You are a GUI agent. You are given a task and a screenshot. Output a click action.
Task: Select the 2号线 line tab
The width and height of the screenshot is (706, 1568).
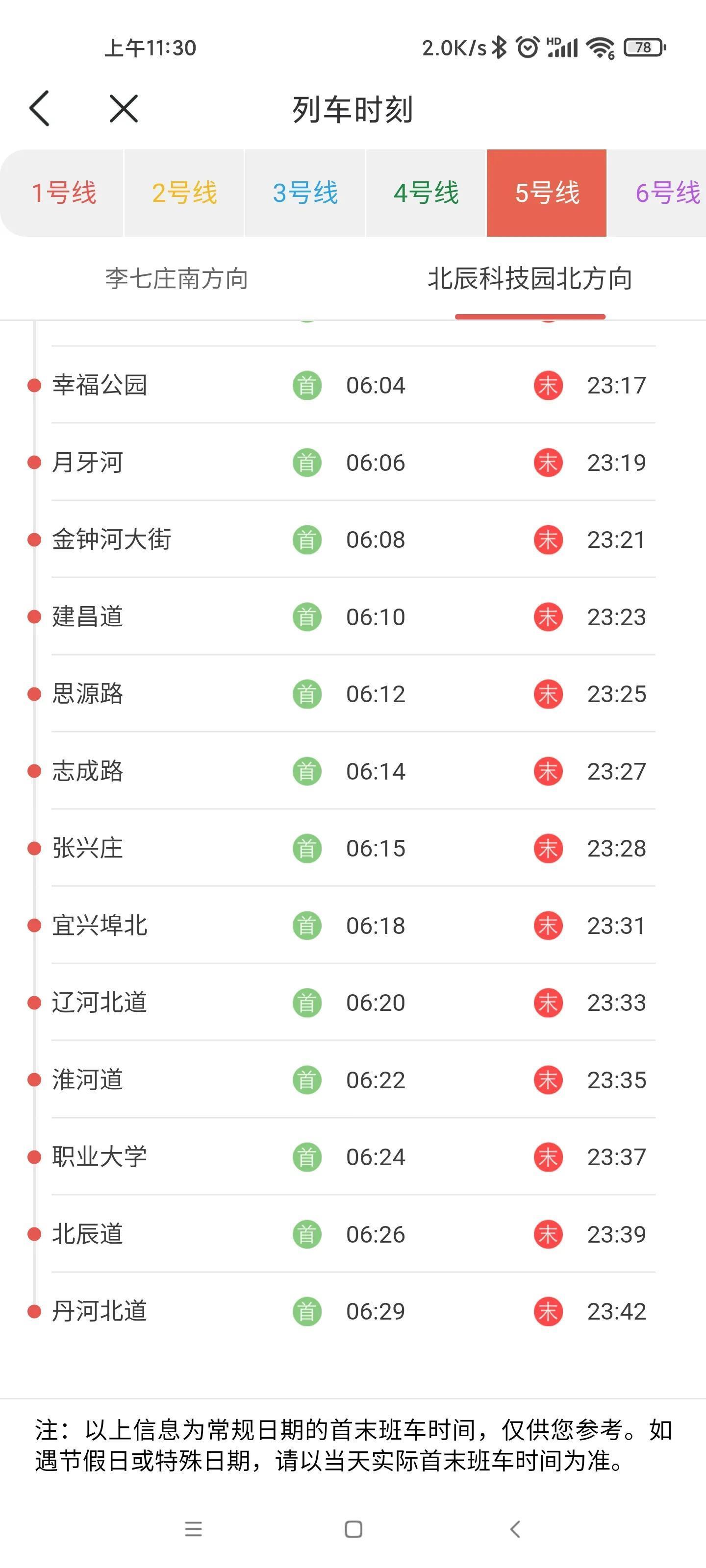pyautogui.click(x=184, y=193)
